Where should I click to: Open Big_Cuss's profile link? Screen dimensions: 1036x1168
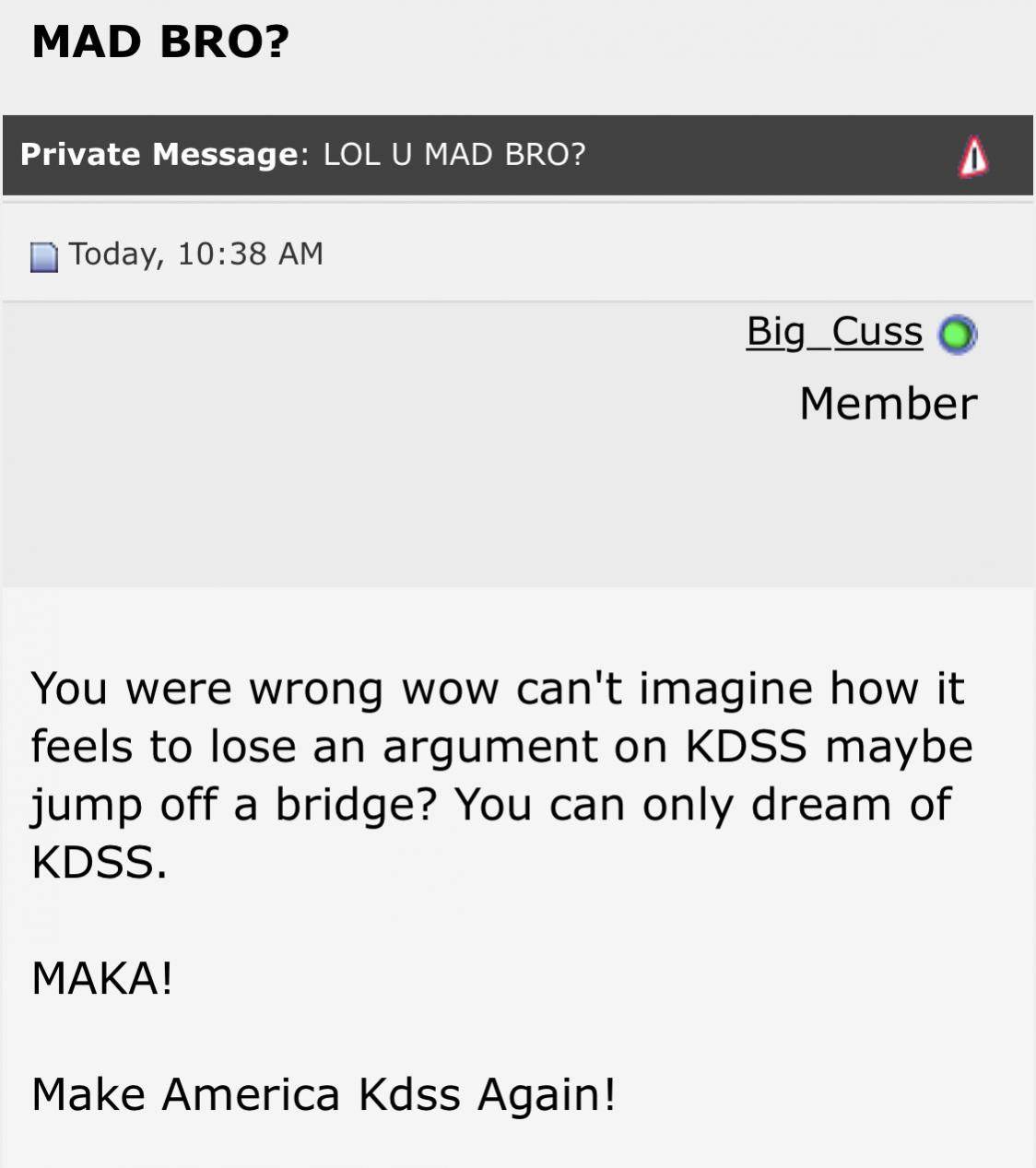click(834, 332)
